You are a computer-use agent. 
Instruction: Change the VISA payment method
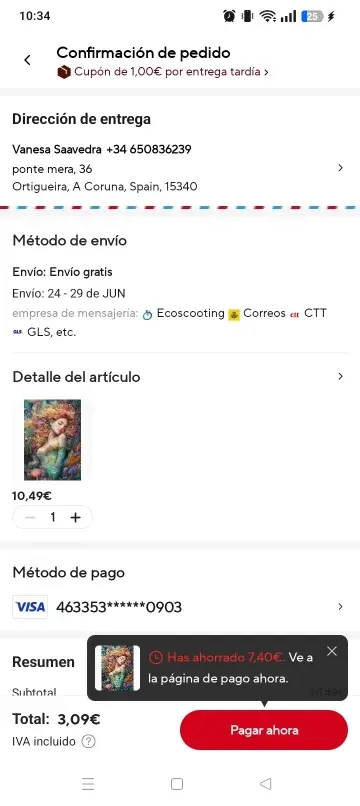(x=180, y=607)
